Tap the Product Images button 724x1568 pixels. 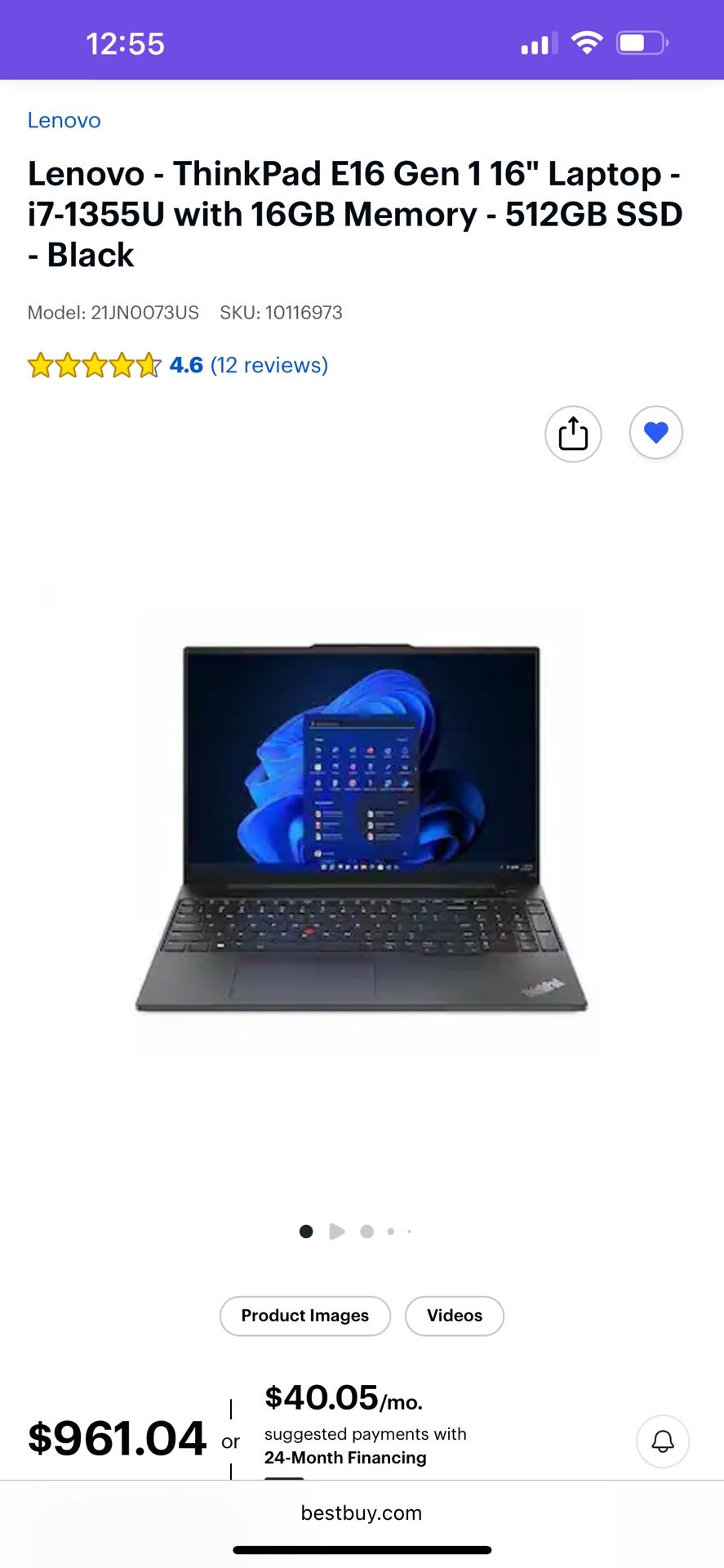(x=304, y=1316)
